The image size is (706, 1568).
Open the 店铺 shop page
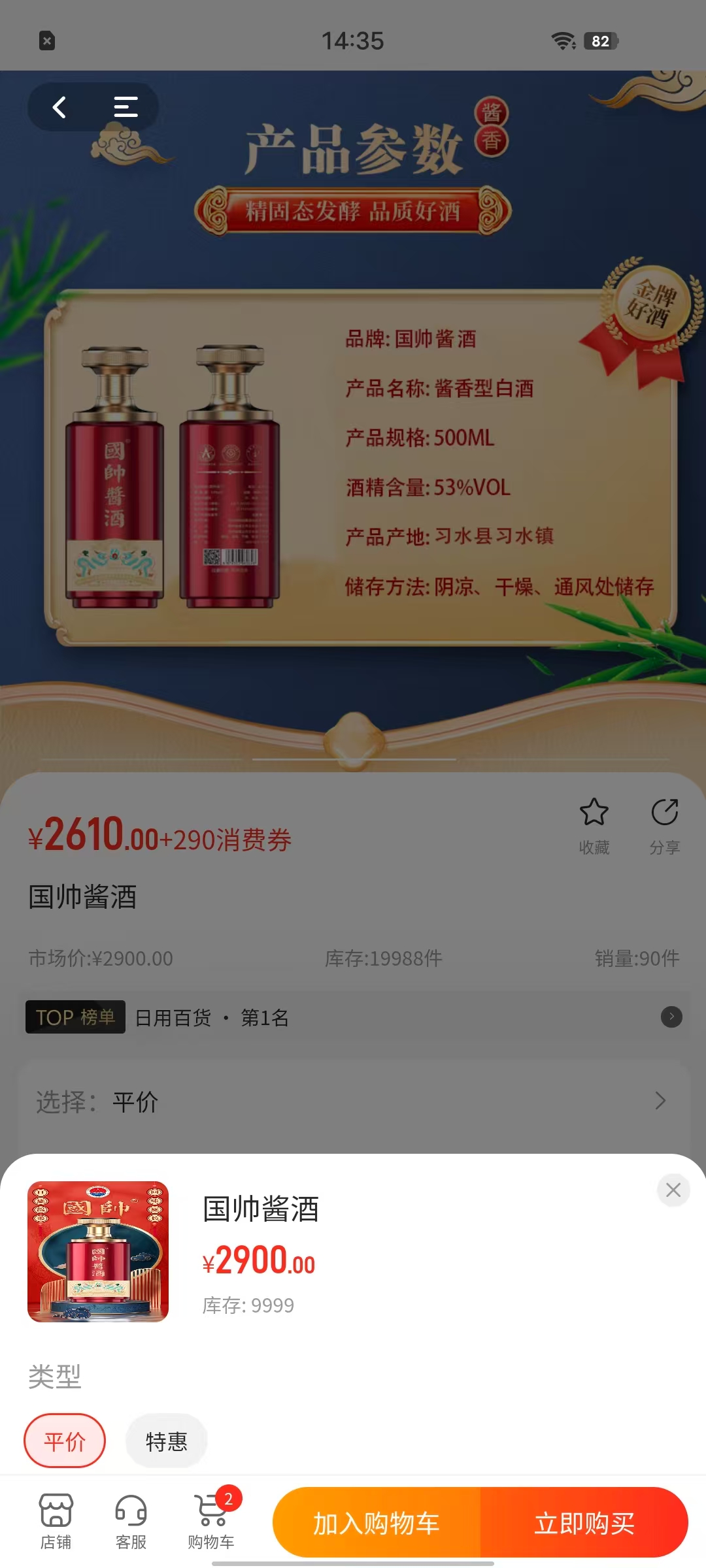click(56, 1522)
